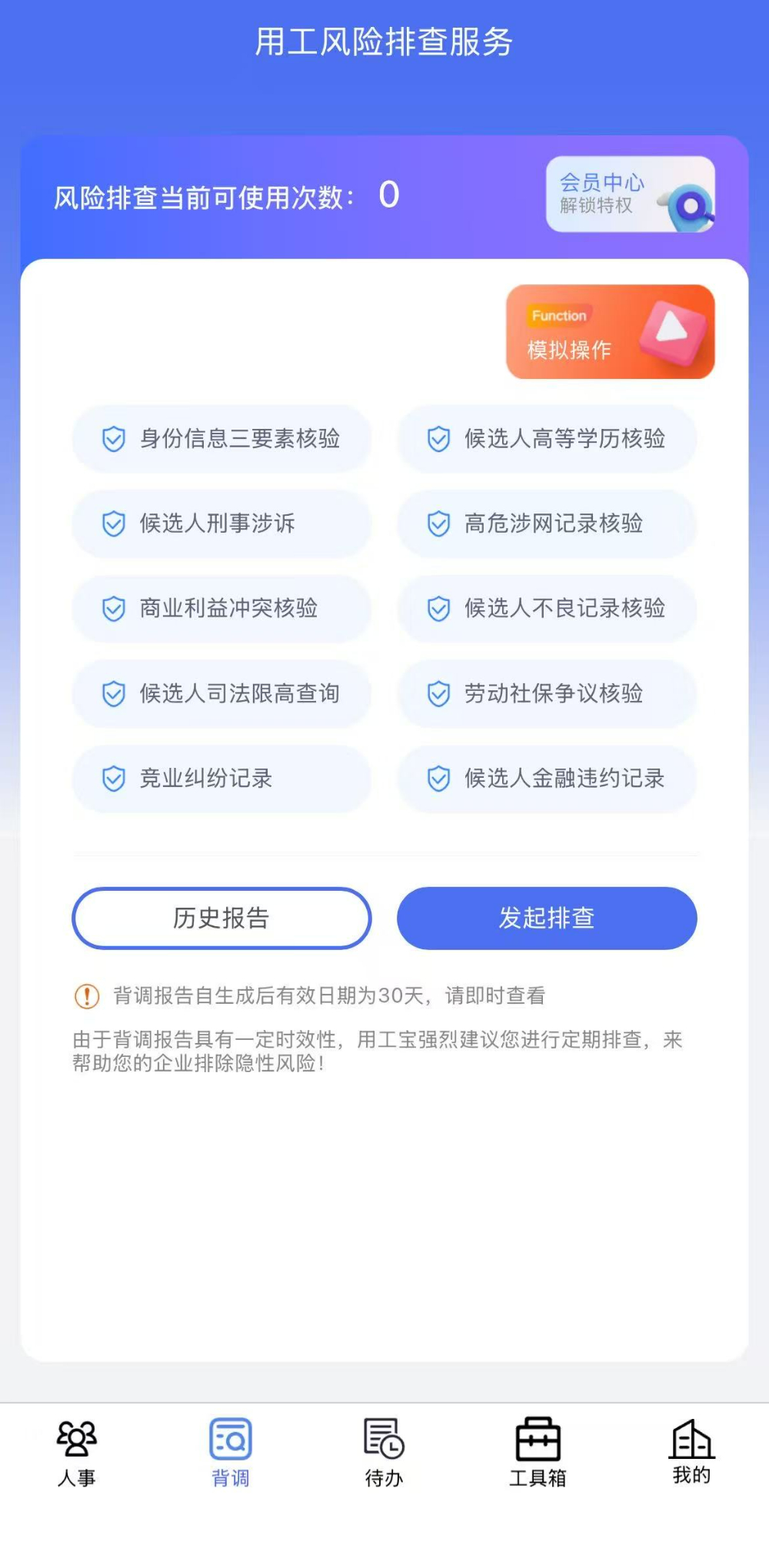Tap the 高危涉网记录核验 chip

(547, 524)
